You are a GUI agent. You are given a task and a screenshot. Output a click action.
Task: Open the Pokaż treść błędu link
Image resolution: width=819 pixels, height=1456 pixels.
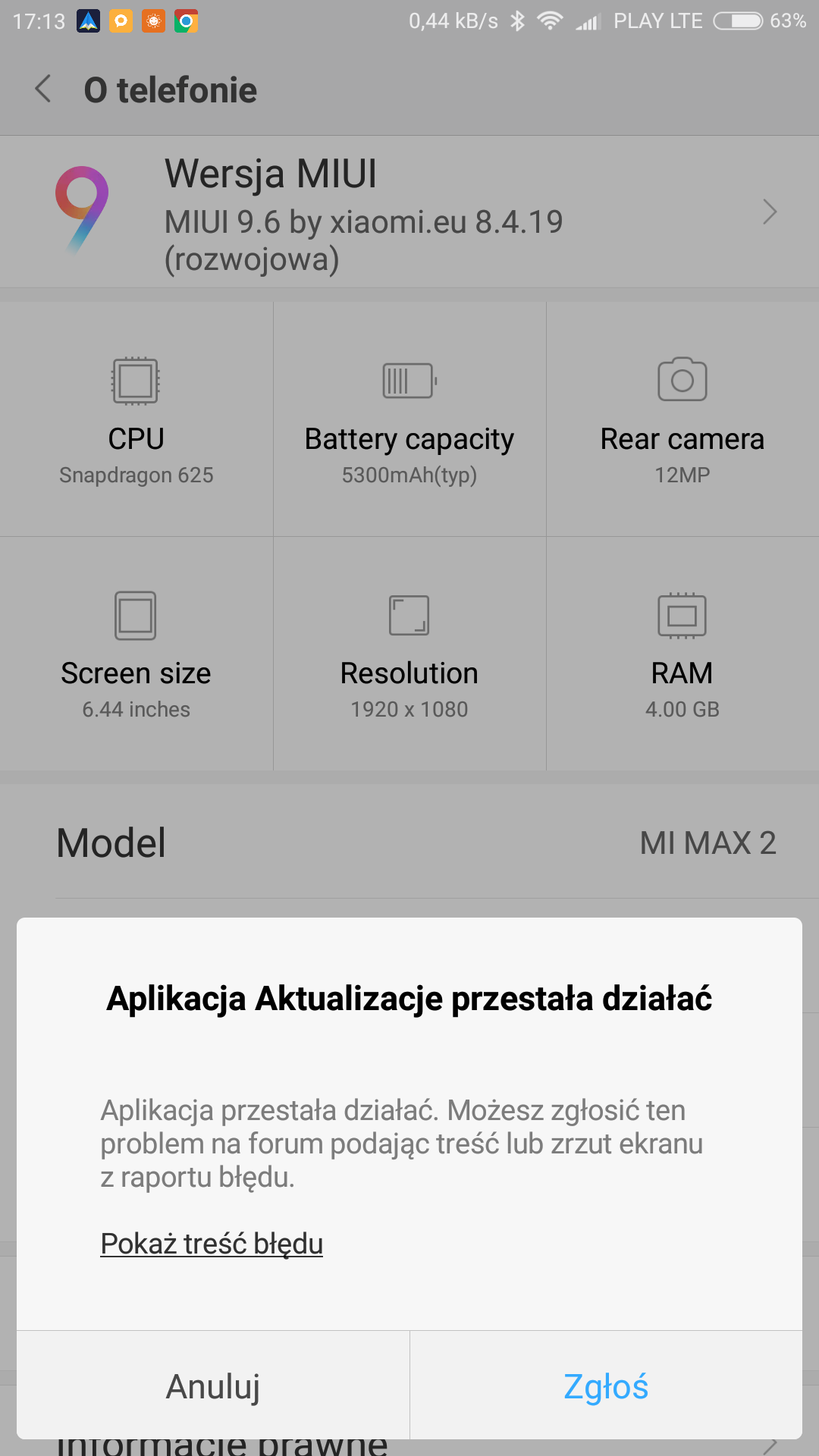[212, 1244]
